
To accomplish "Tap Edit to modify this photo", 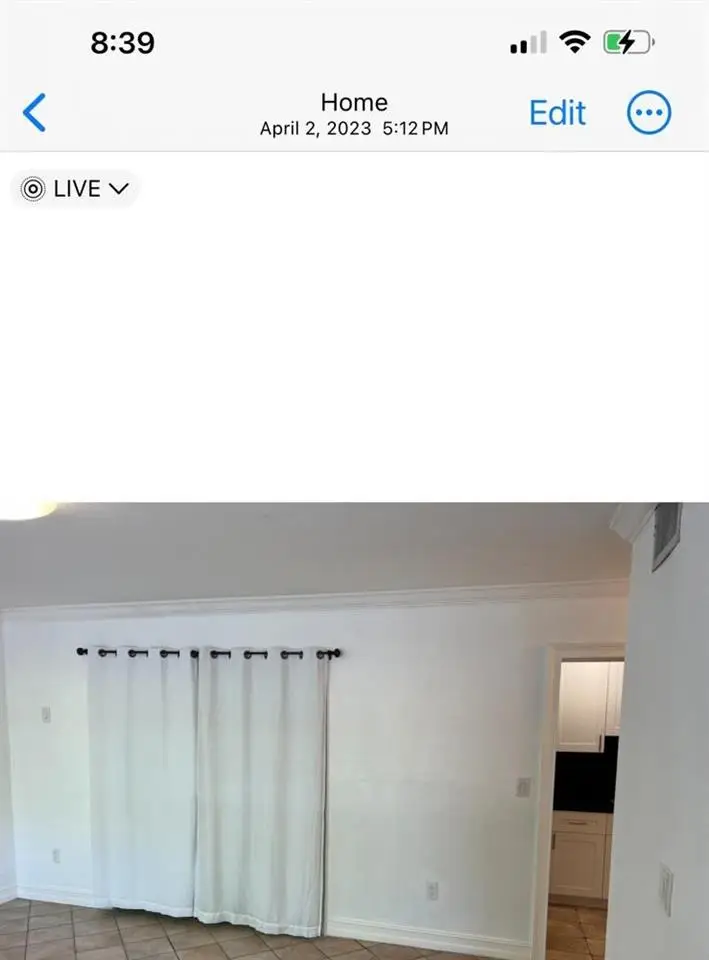I will click(x=557, y=113).
